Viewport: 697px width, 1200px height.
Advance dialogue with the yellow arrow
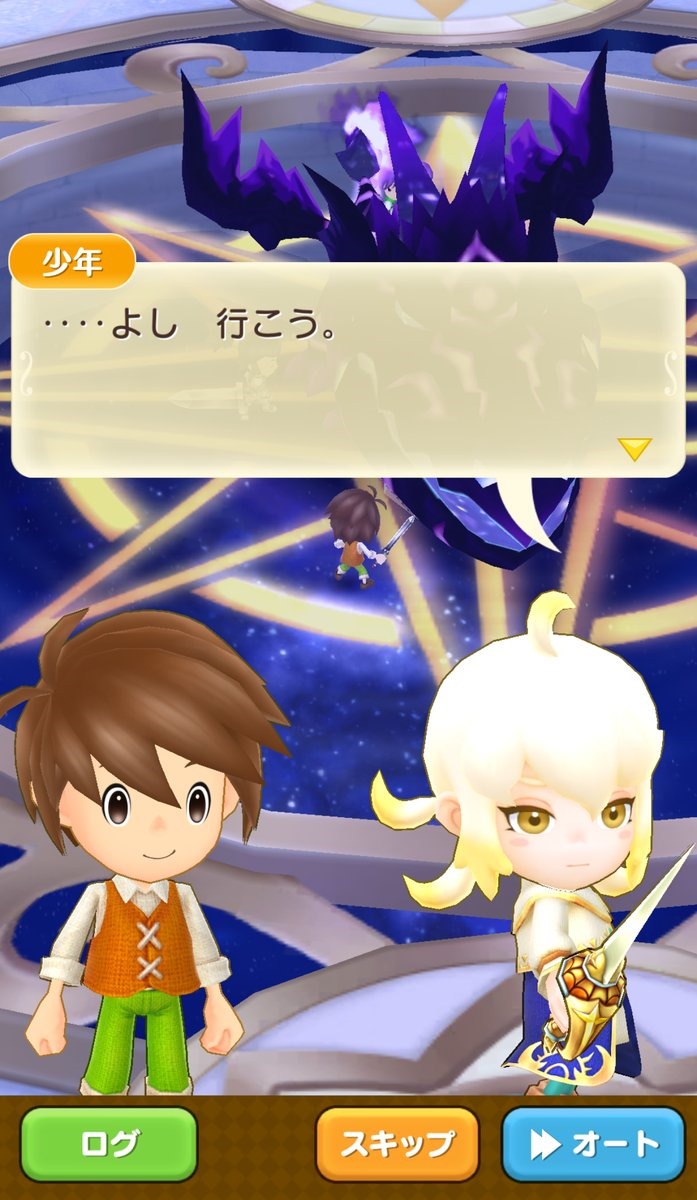[x=634, y=449]
